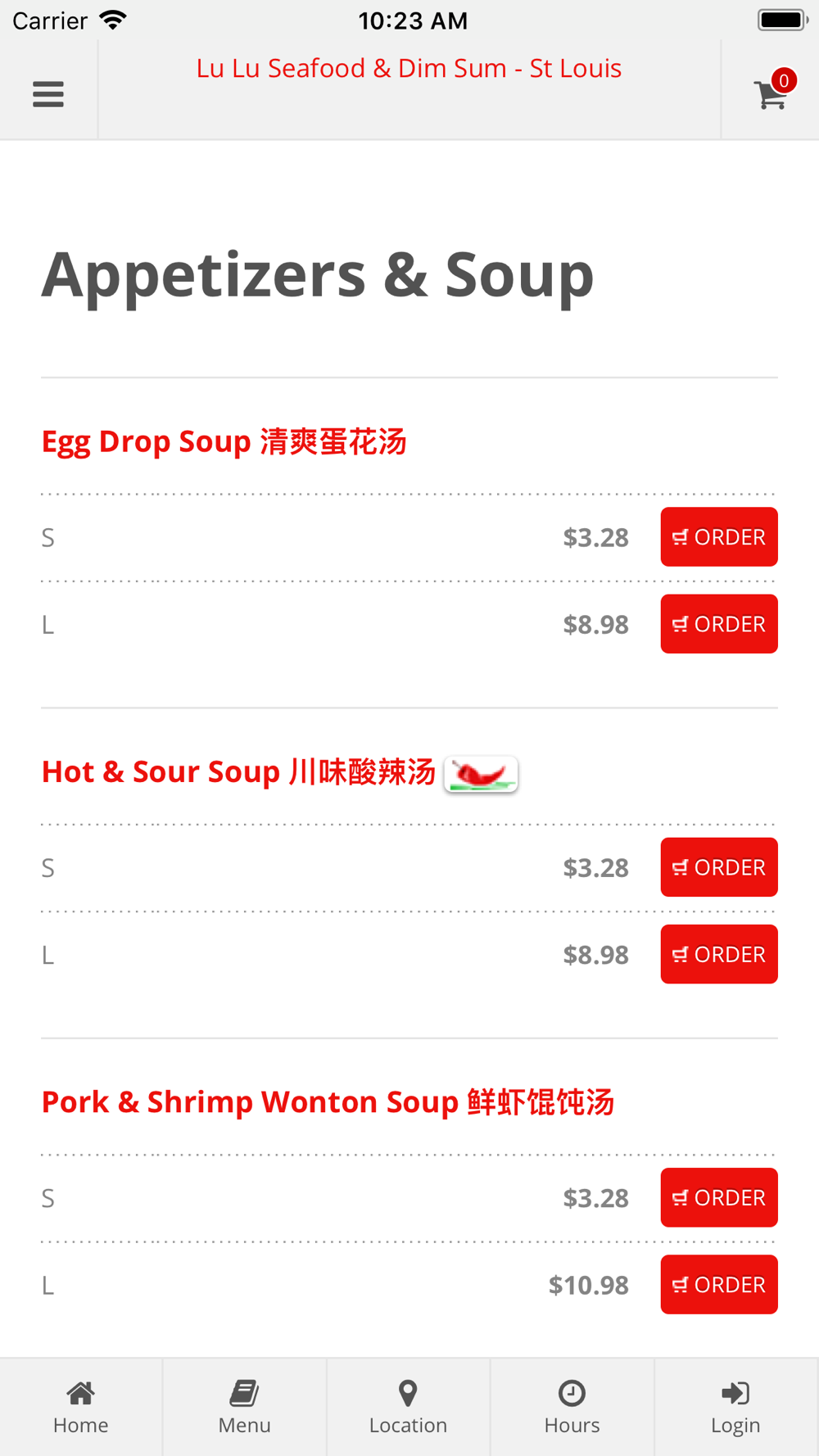Order small Pork & Shrimp Wonton Soup
The image size is (819, 1456).
[718, 1197]
